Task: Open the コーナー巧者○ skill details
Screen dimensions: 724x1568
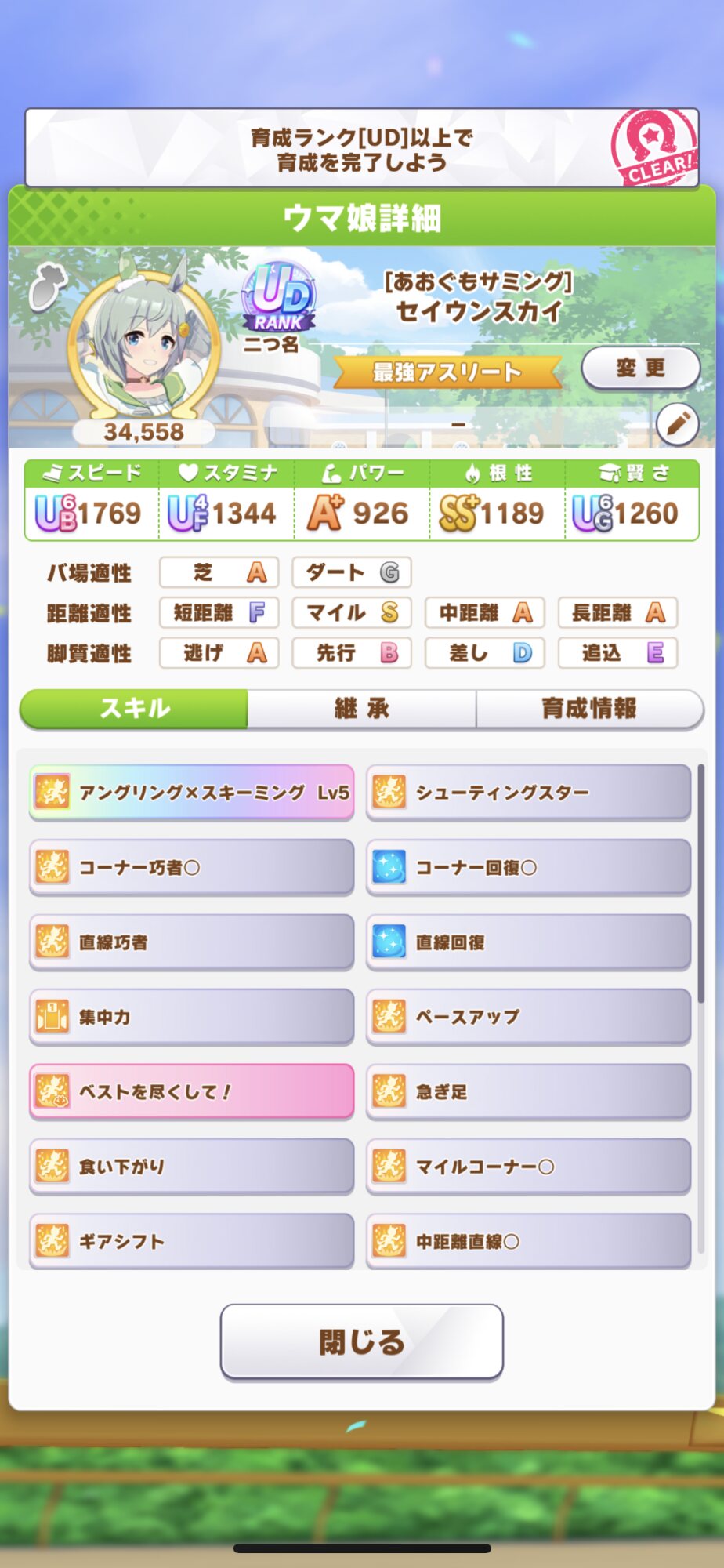Action: tap(192, 867)
